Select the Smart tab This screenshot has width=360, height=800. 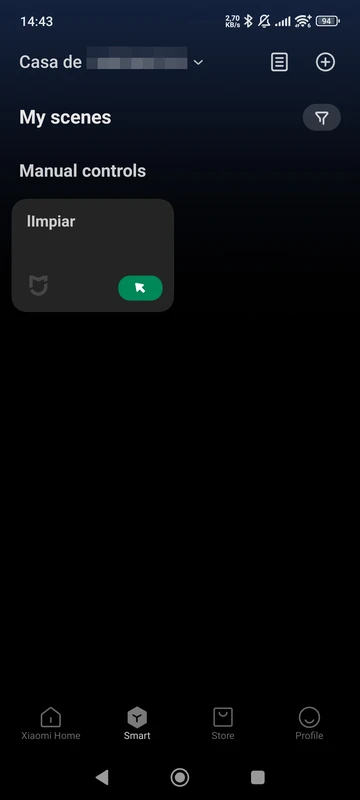point(137,723)
